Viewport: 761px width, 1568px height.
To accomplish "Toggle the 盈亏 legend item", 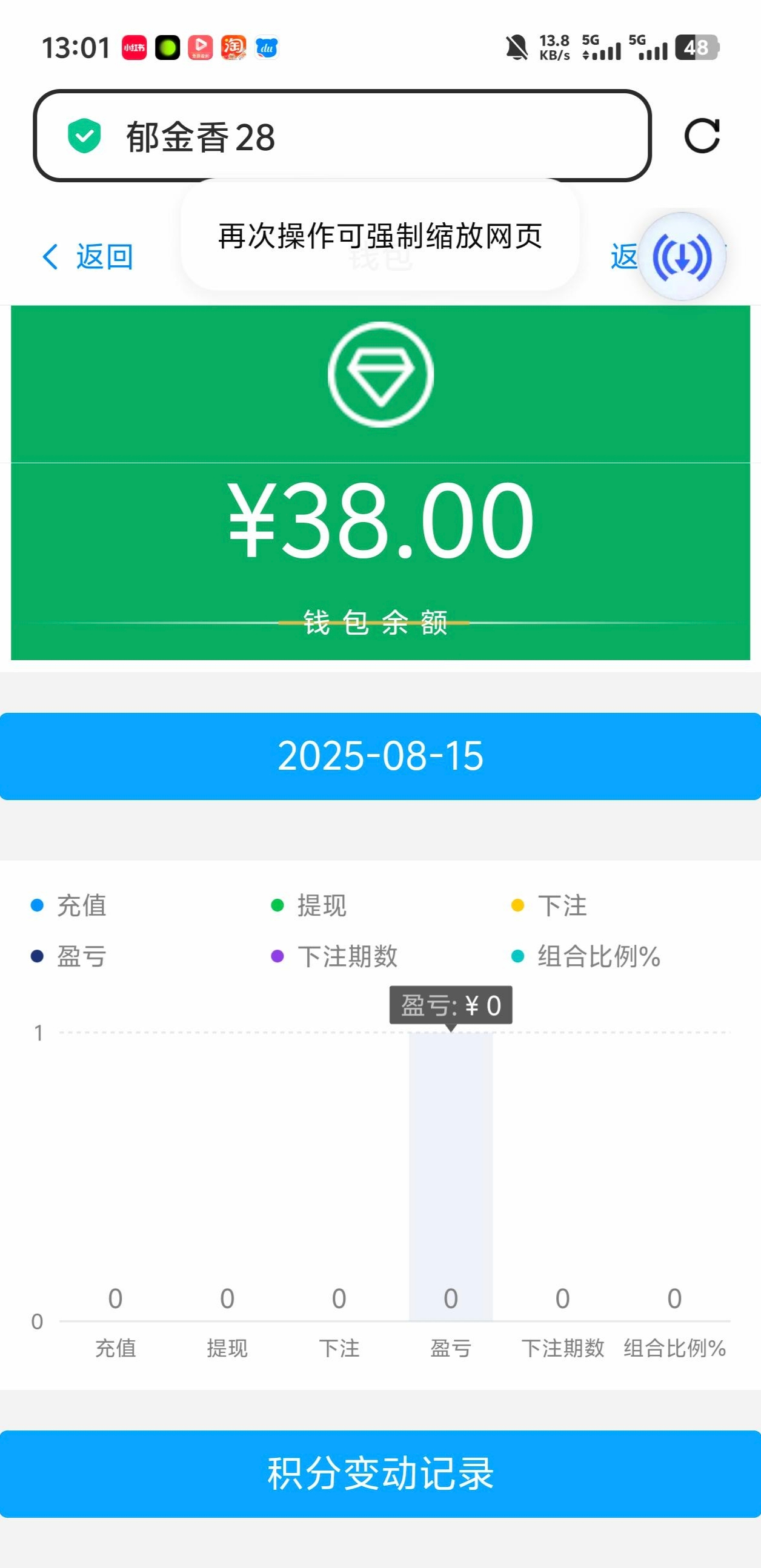I will pyautogui.click(x=70, y=956).
